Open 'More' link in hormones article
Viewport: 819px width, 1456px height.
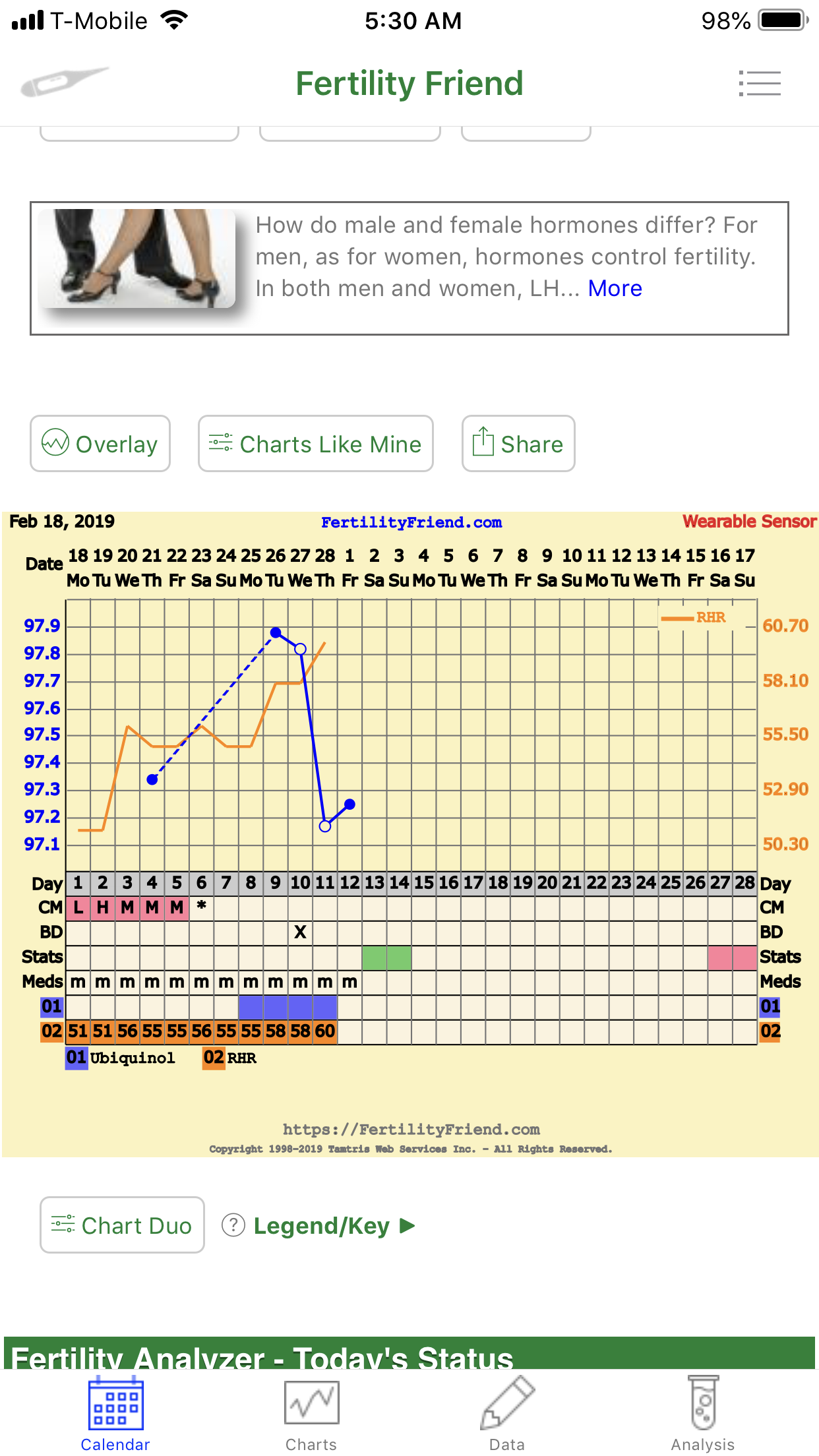[x=615, y=288]
